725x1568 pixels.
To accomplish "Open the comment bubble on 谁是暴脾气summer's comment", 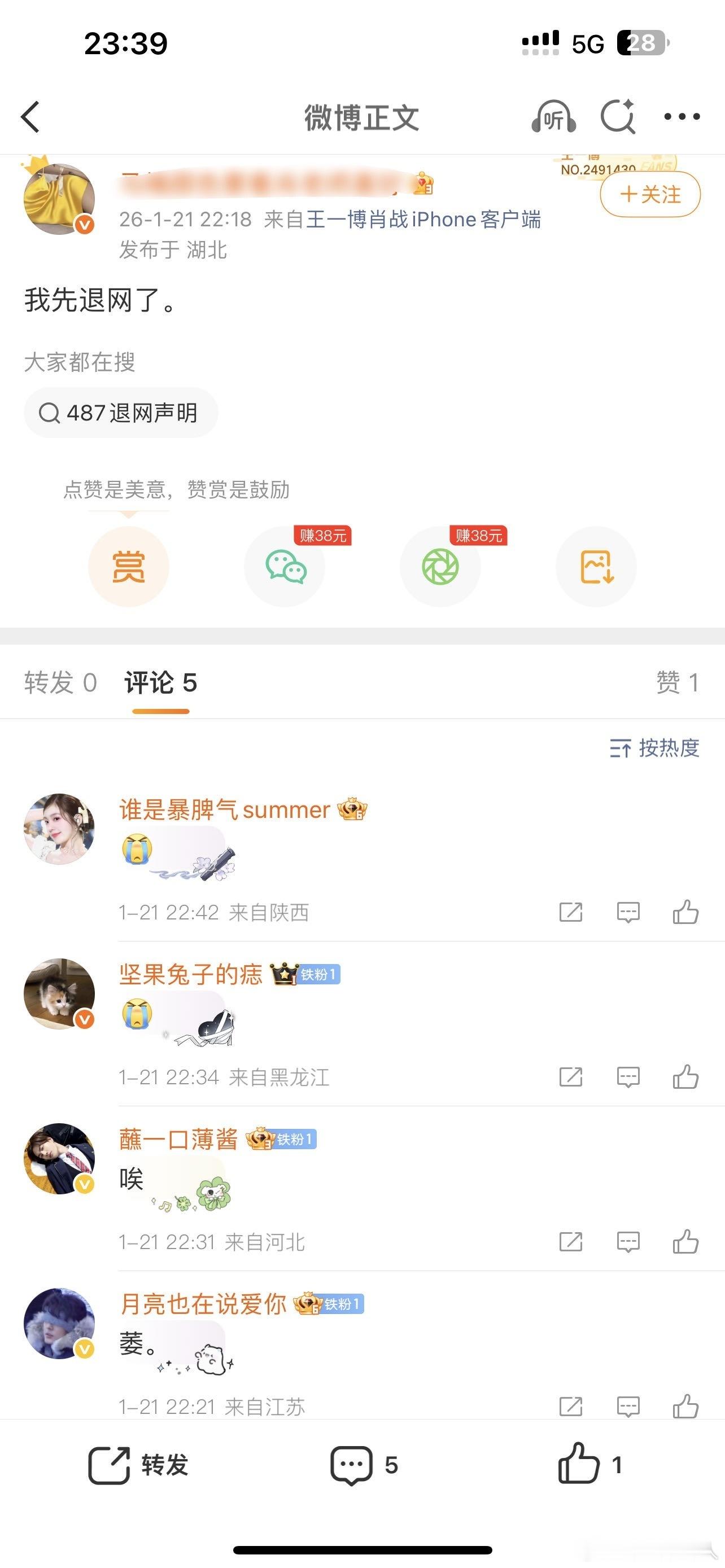I will (628, 911).
